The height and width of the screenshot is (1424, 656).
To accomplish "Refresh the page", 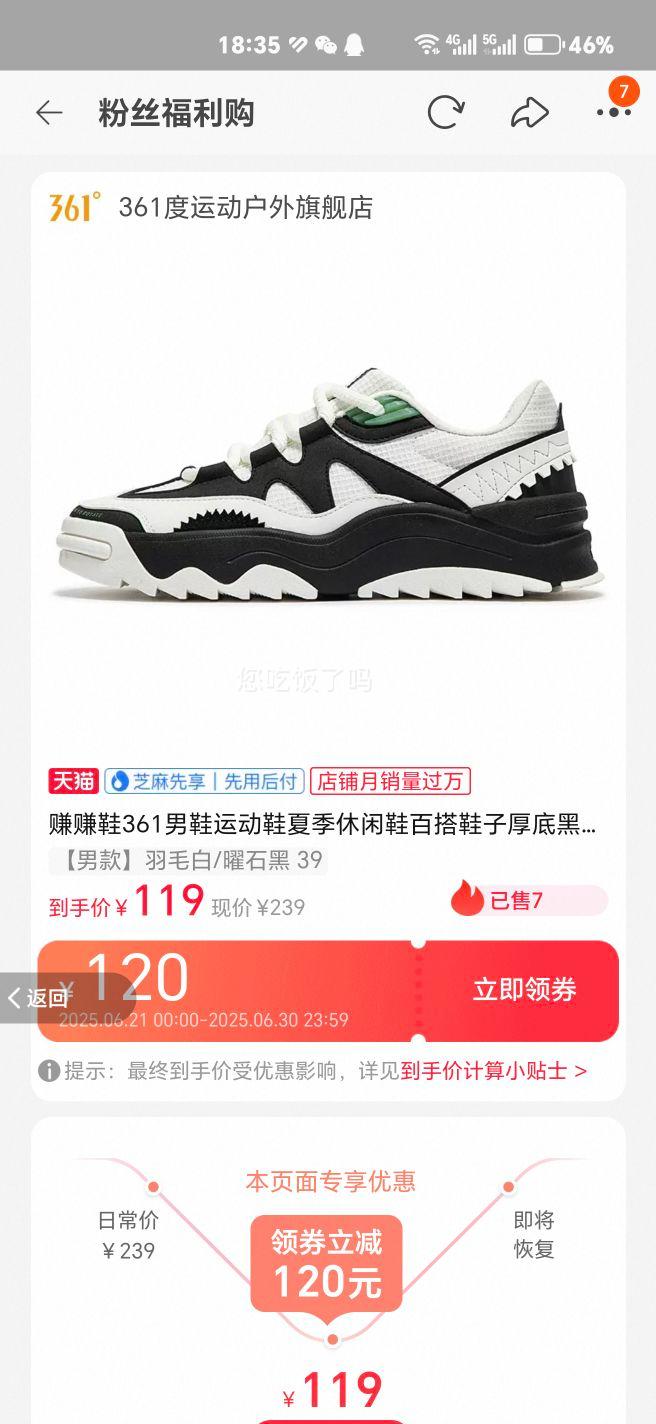I will pyautogui.click(x=446, y=113).
